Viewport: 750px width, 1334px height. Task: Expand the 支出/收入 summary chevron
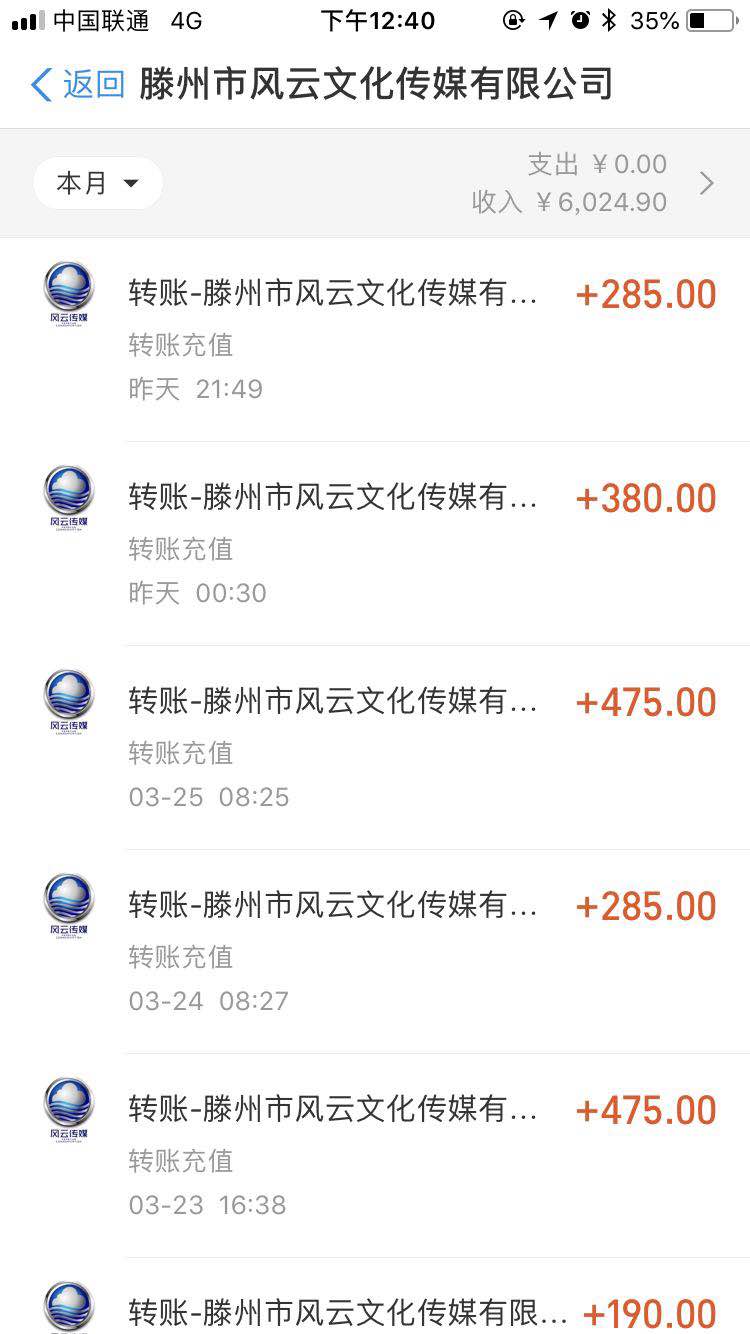point(706,183)
